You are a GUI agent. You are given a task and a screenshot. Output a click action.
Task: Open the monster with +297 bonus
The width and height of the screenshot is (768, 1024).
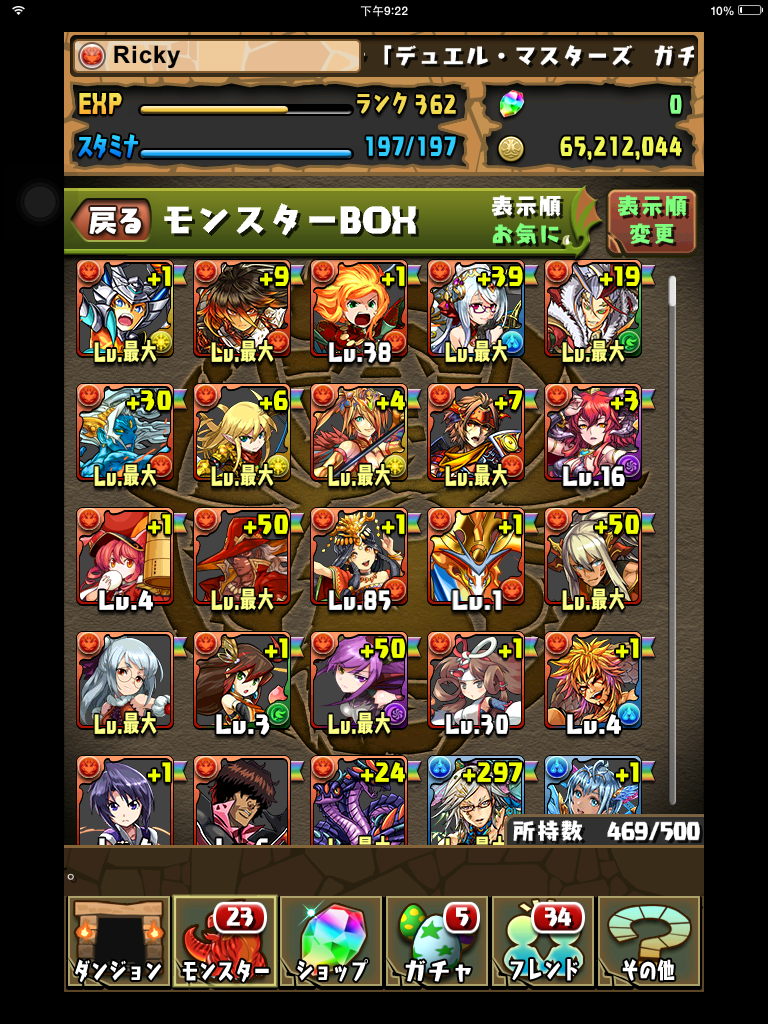[x=476, y=800]
